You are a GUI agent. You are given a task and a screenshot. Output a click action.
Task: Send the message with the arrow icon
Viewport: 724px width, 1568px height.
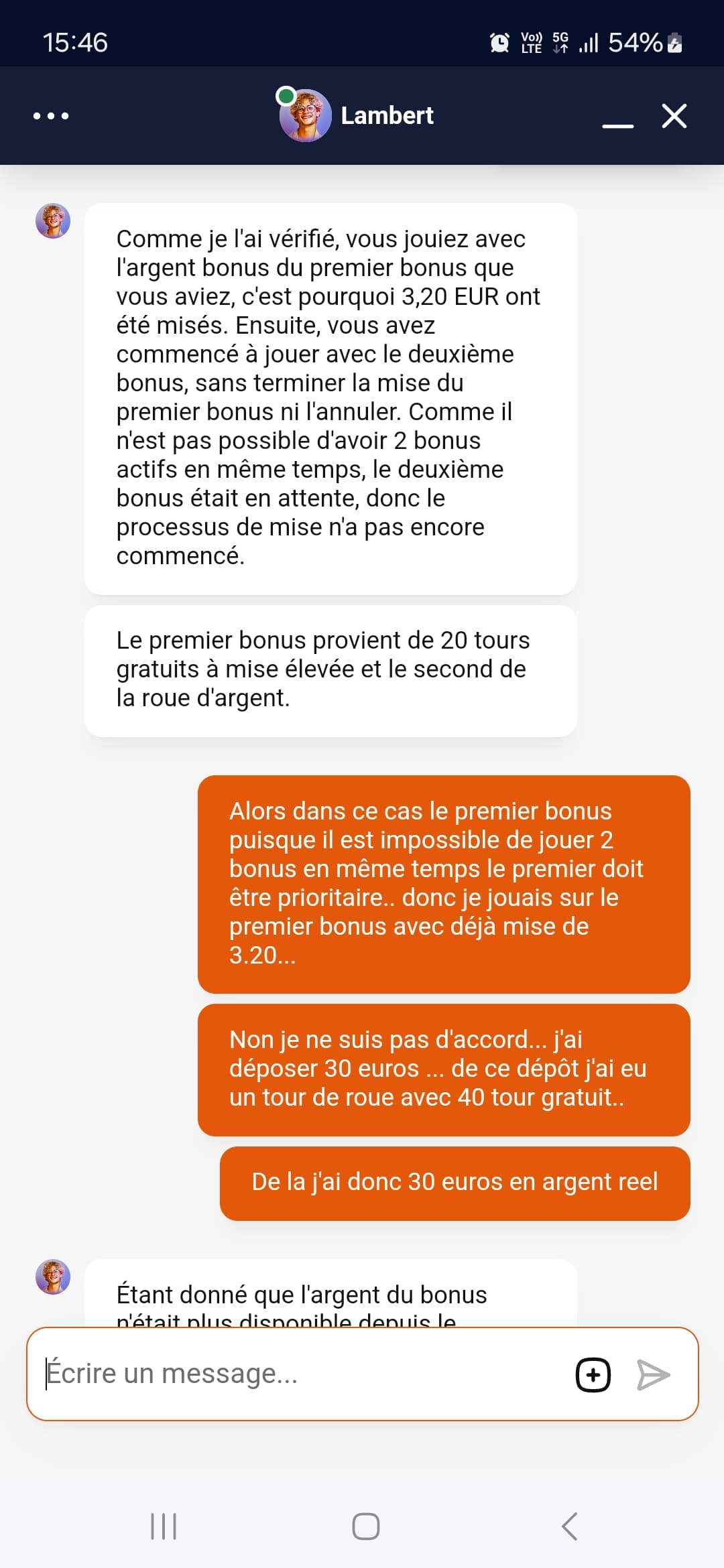pyautogui.click(x=653, y=1375)
